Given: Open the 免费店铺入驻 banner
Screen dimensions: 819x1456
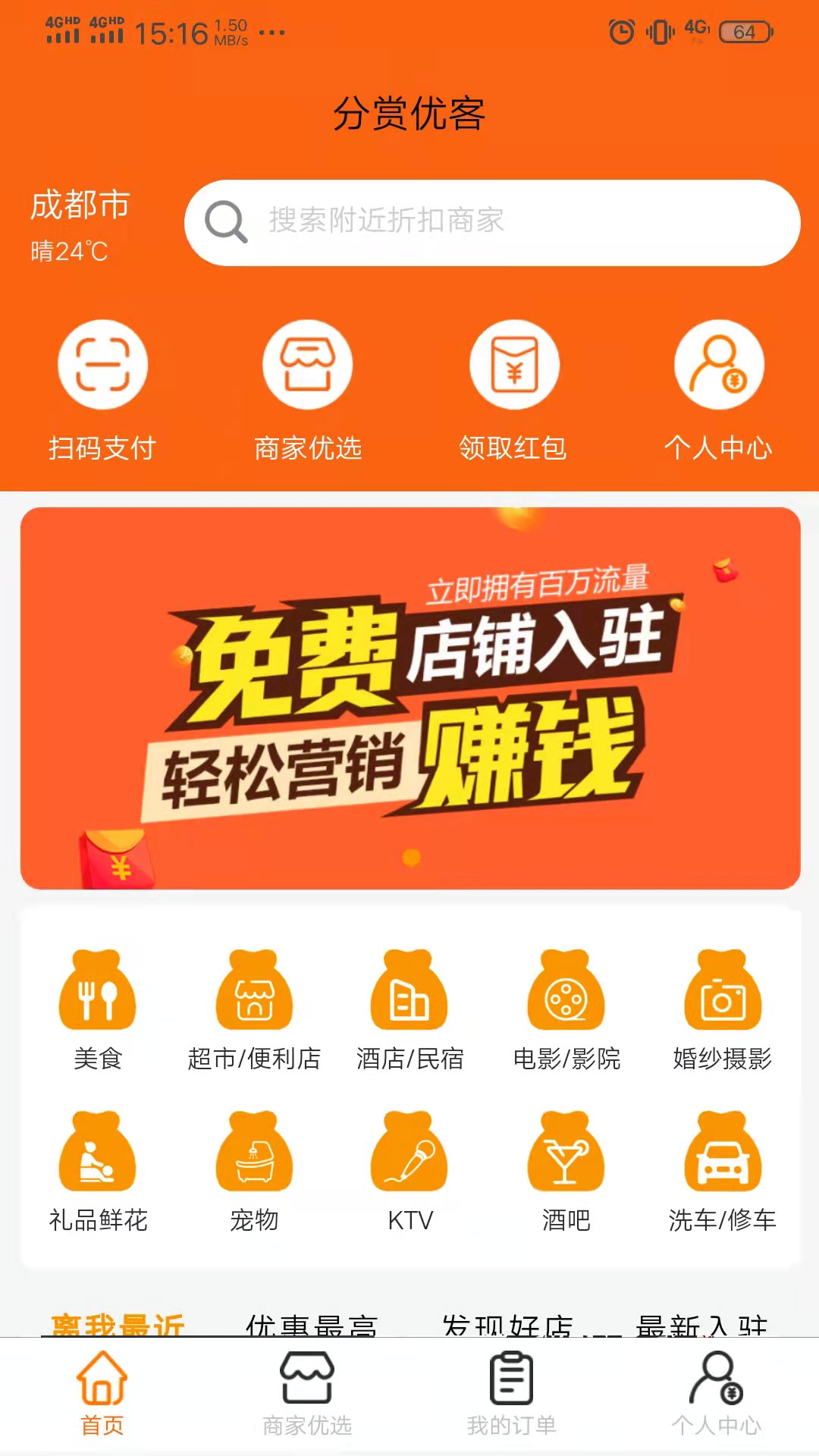Looking at the screenshot, I should point(410,698).
